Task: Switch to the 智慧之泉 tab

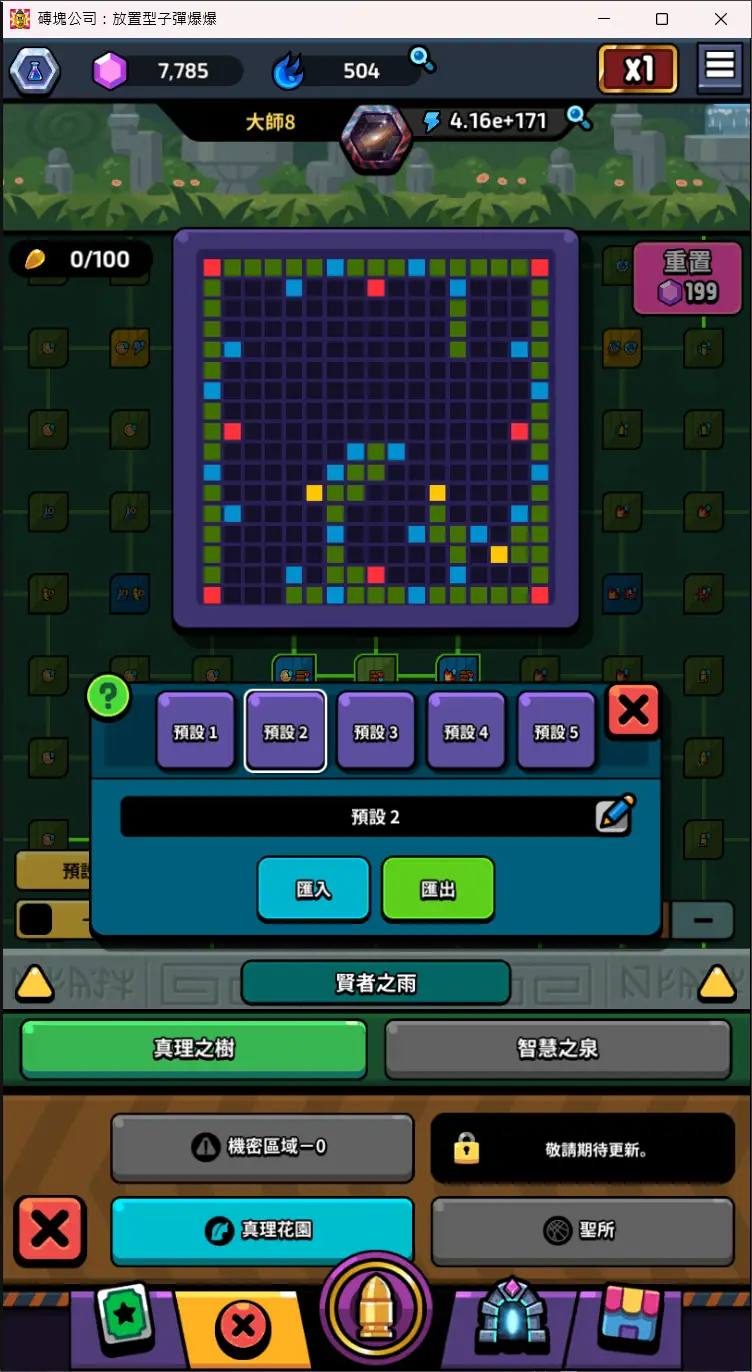Action: tap(557, 1049)
